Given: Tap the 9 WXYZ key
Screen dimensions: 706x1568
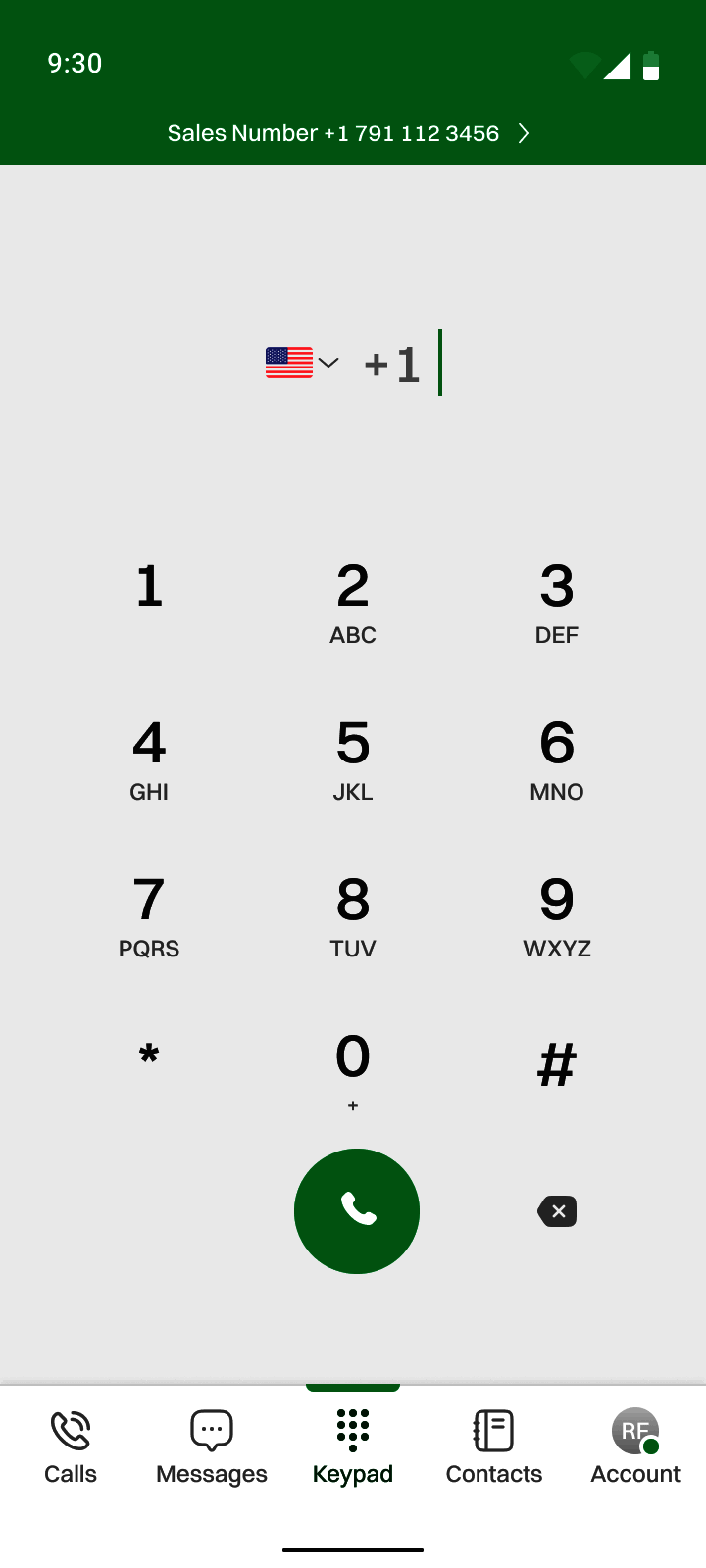Looking at the screenshot, I should (557, 914).
